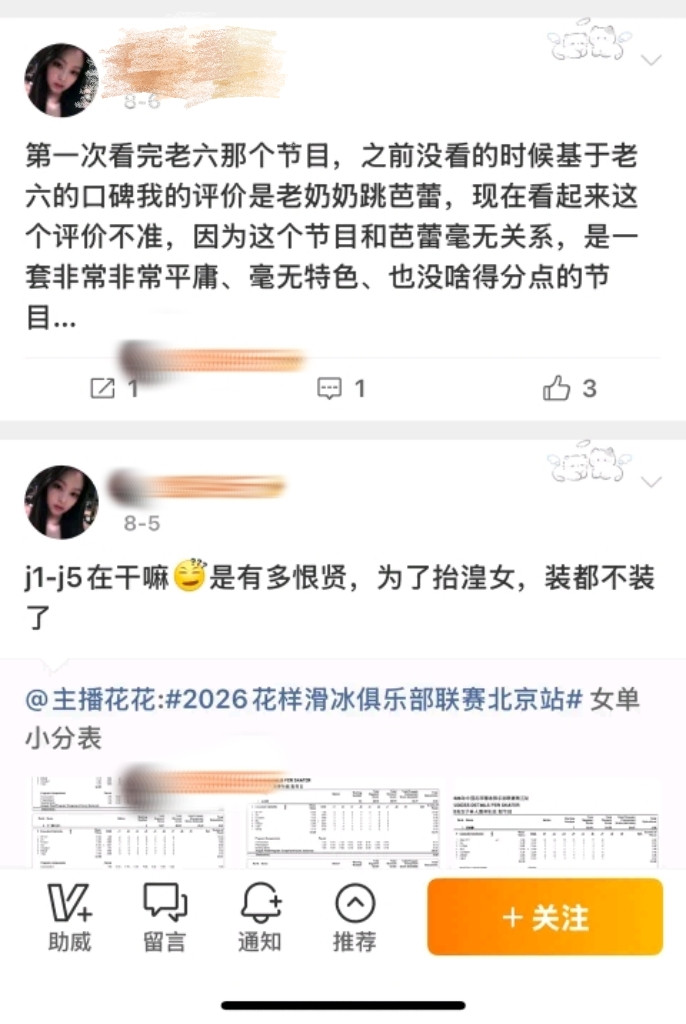Like the 8-6 post about 老六
The height and width of the screenshot is (1024, 686).
[570, 389]
